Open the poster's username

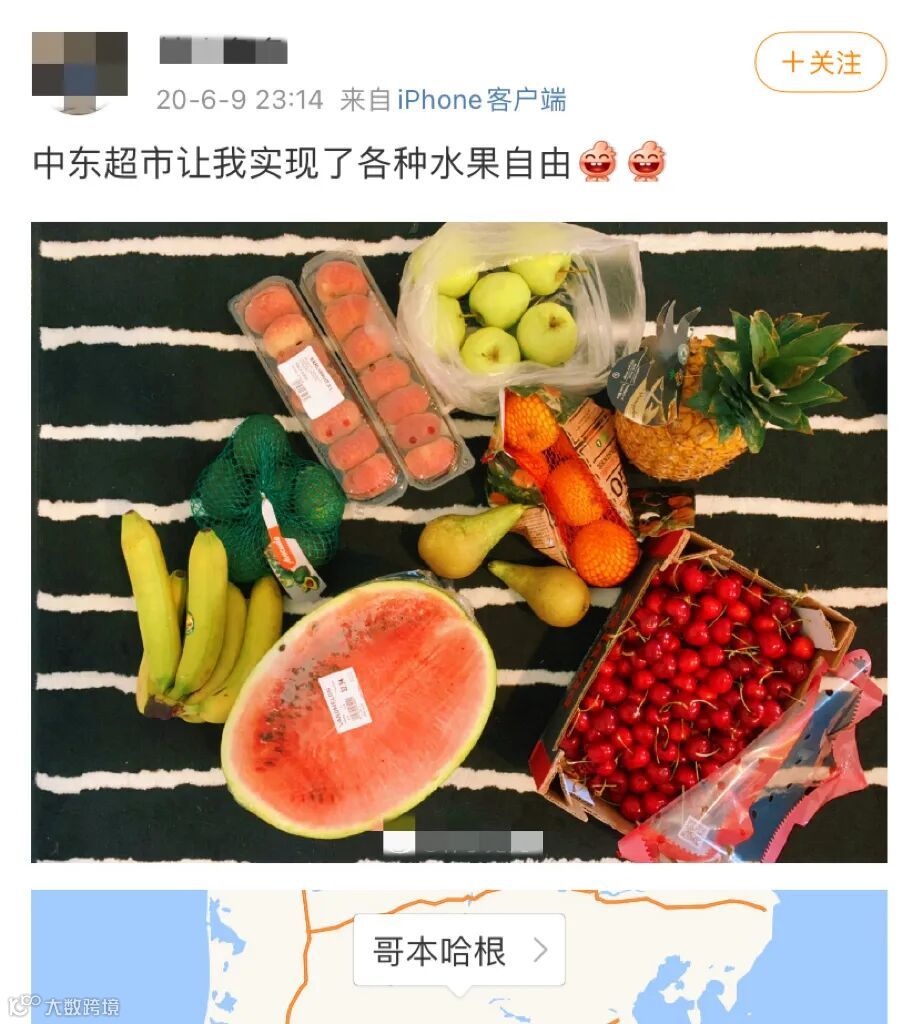[x=223, y=50]
